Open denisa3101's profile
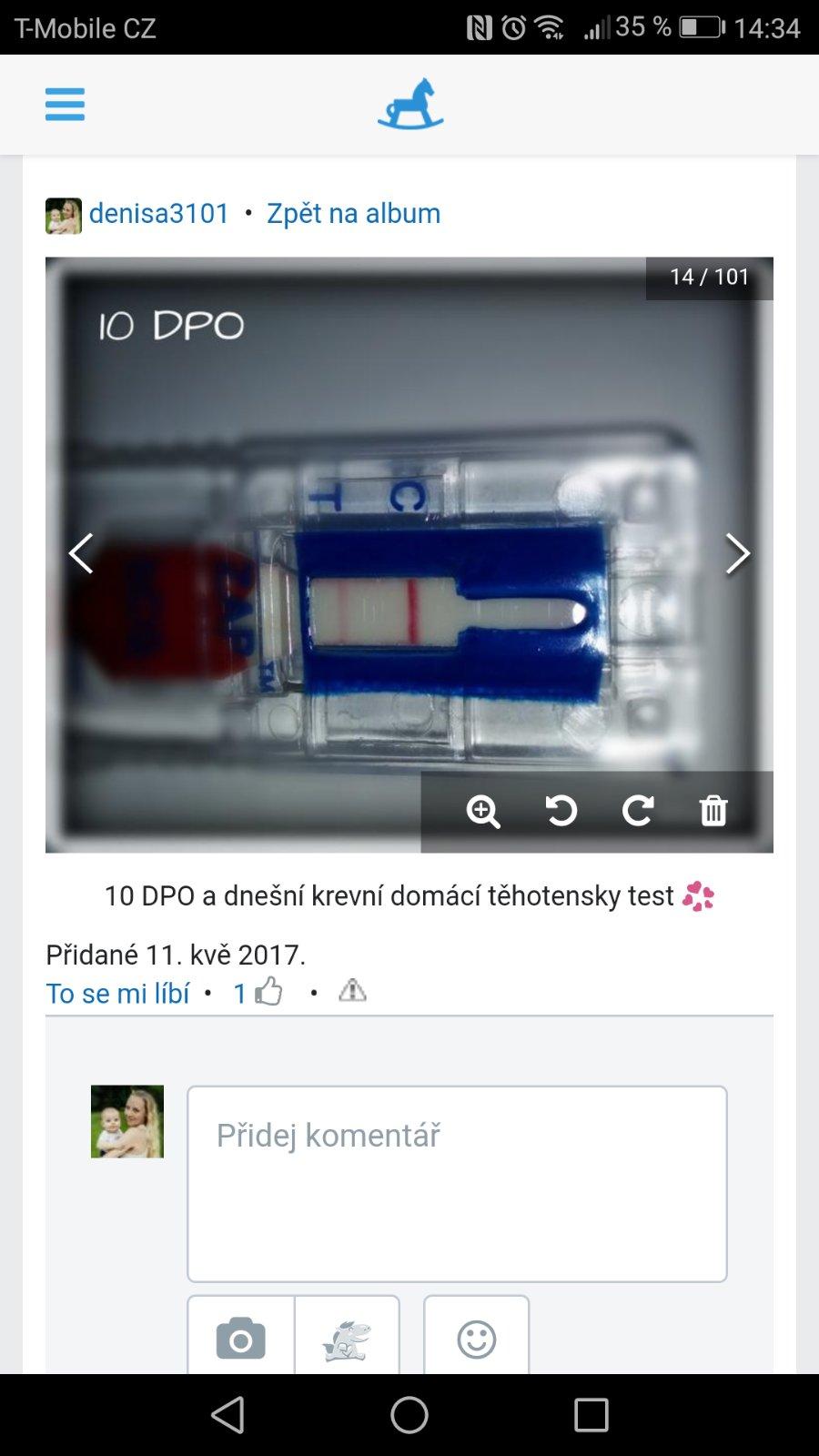The height and width of the screenshot is (1456, 819). (158, 214)
